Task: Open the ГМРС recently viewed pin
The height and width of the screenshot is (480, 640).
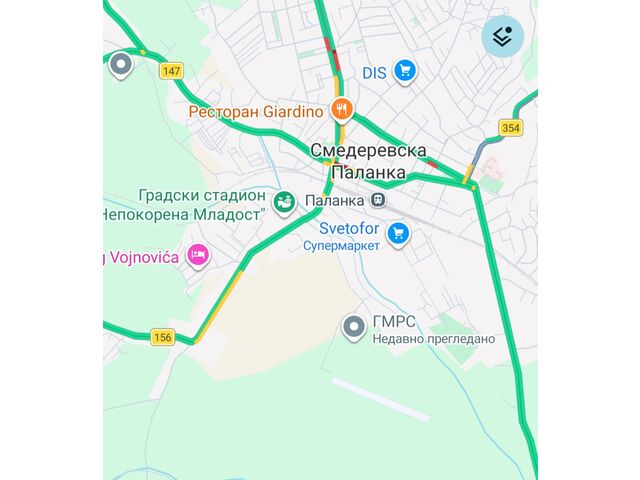Action: 353,326
